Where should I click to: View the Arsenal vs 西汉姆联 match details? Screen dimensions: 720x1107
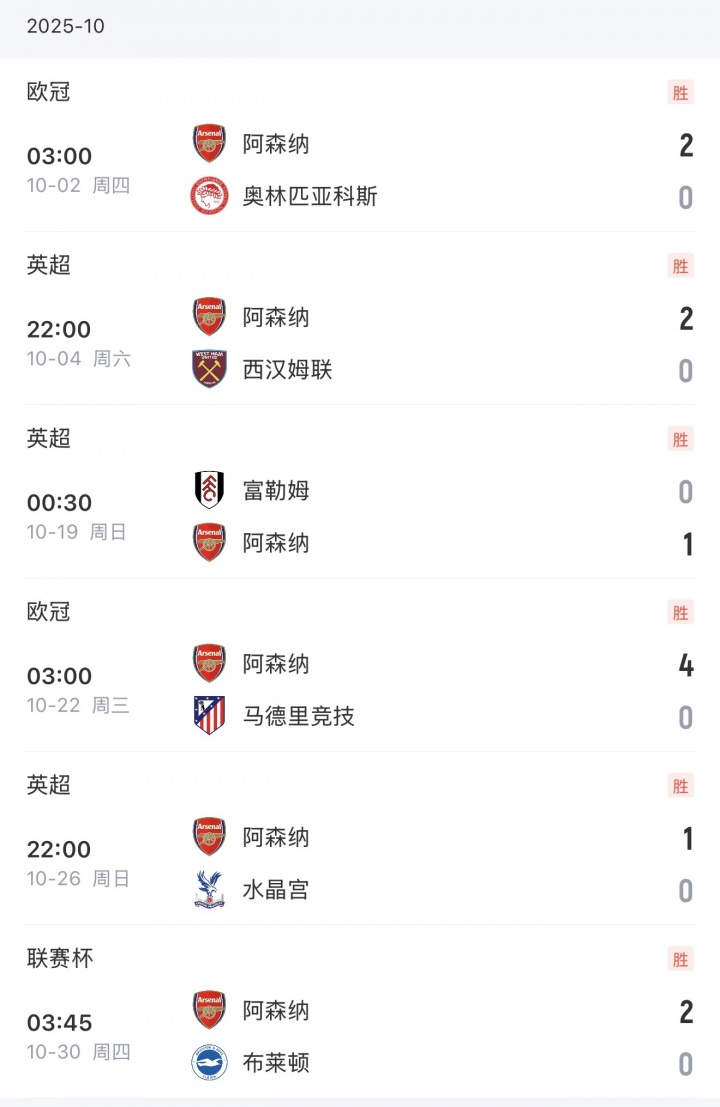coord(360,343)
